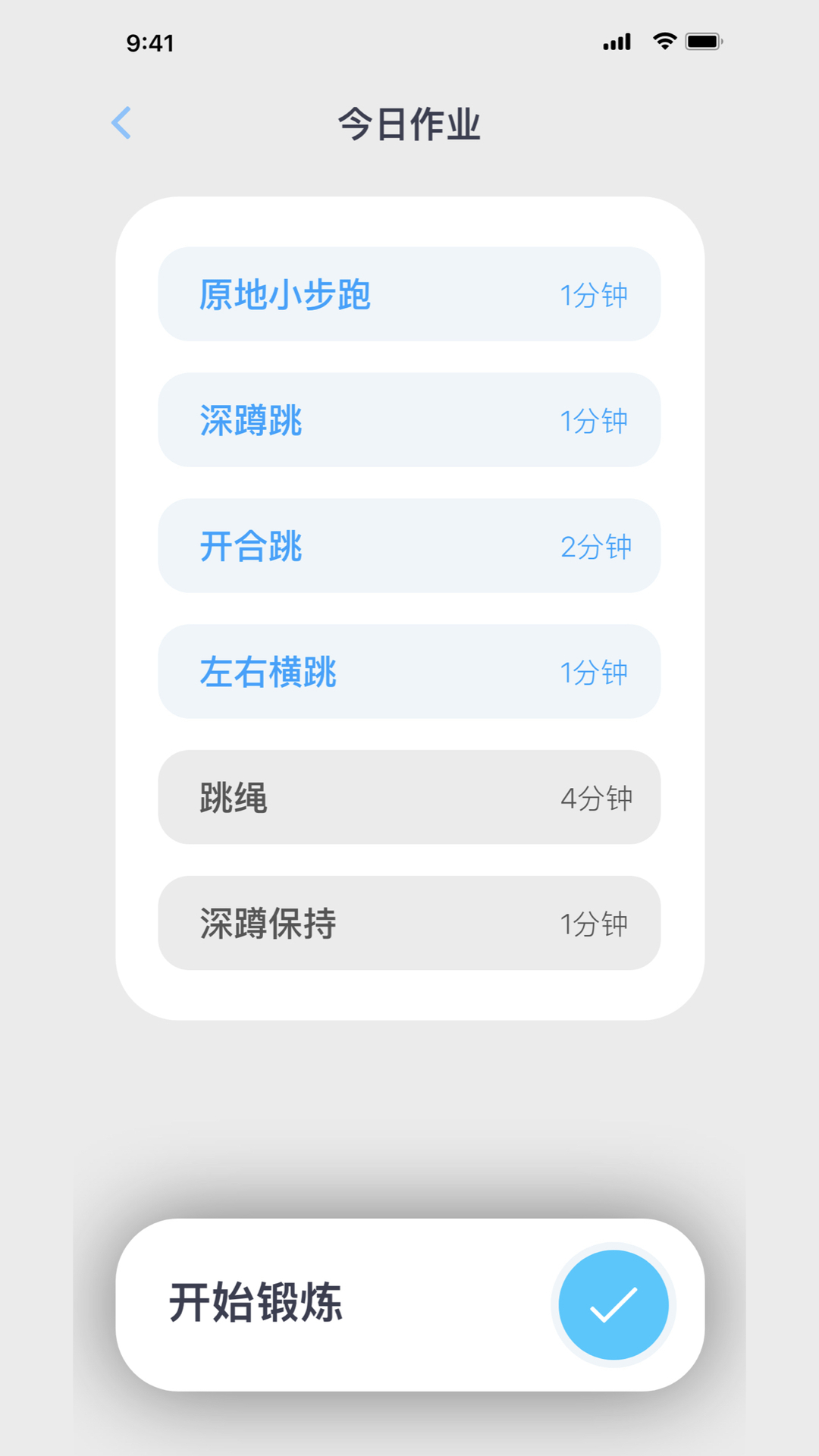Tap the Wi-Fi icon in status bar
Screen dimensions: 819x1456
pyautogui.click(x=666, y=42)
